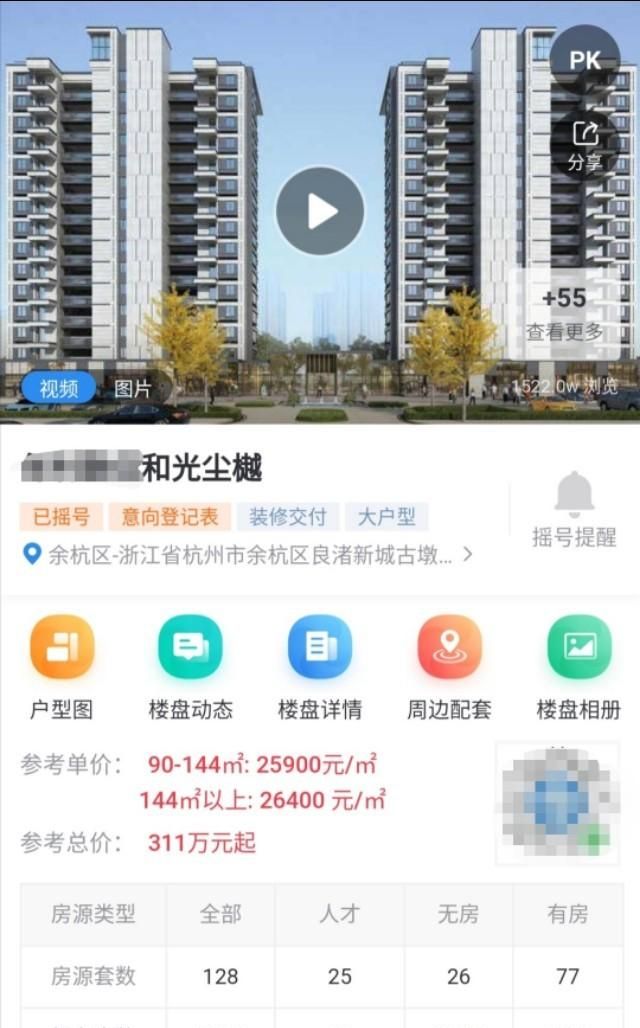Open the 余杭区 address location link
The image size is (640, 1028).
250,555
